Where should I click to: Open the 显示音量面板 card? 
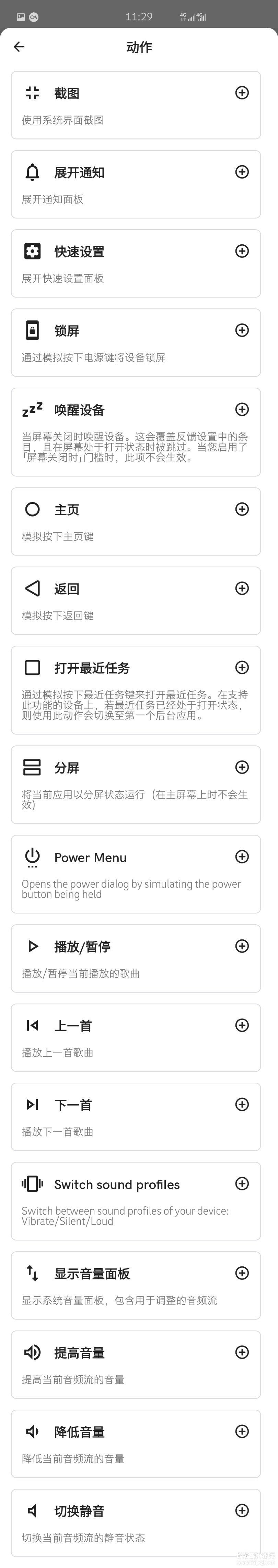pos(135,1285)
